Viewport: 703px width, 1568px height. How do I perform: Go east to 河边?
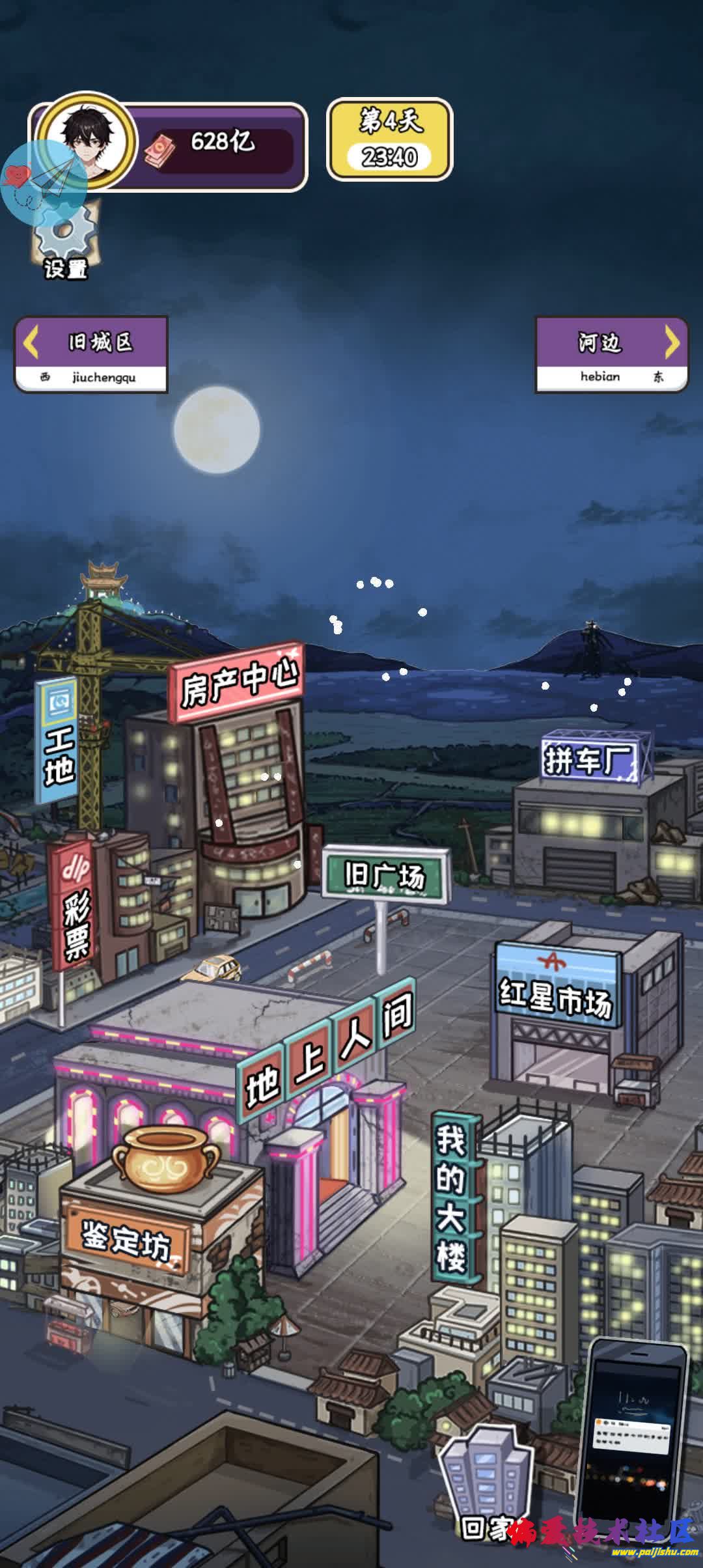[611, 354]
